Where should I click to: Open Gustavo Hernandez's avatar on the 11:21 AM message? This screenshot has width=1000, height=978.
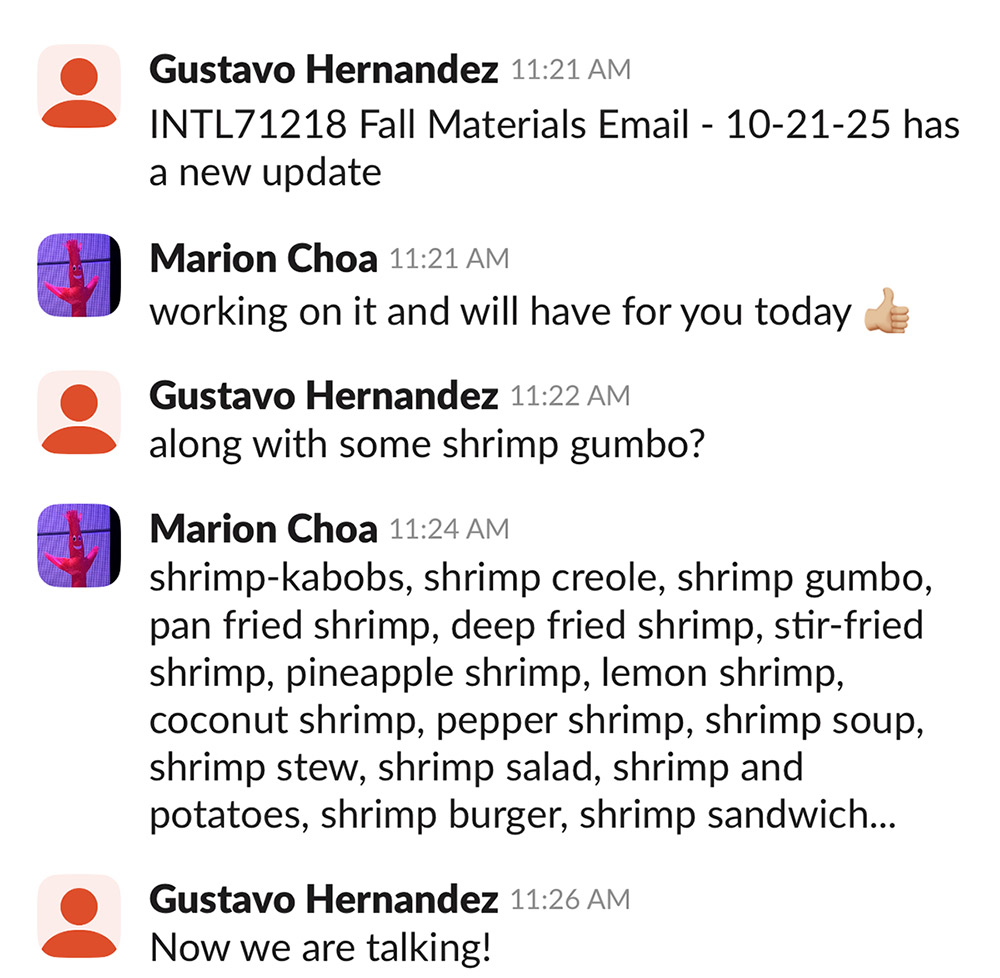pyautogui.click(x=79, y=87)
